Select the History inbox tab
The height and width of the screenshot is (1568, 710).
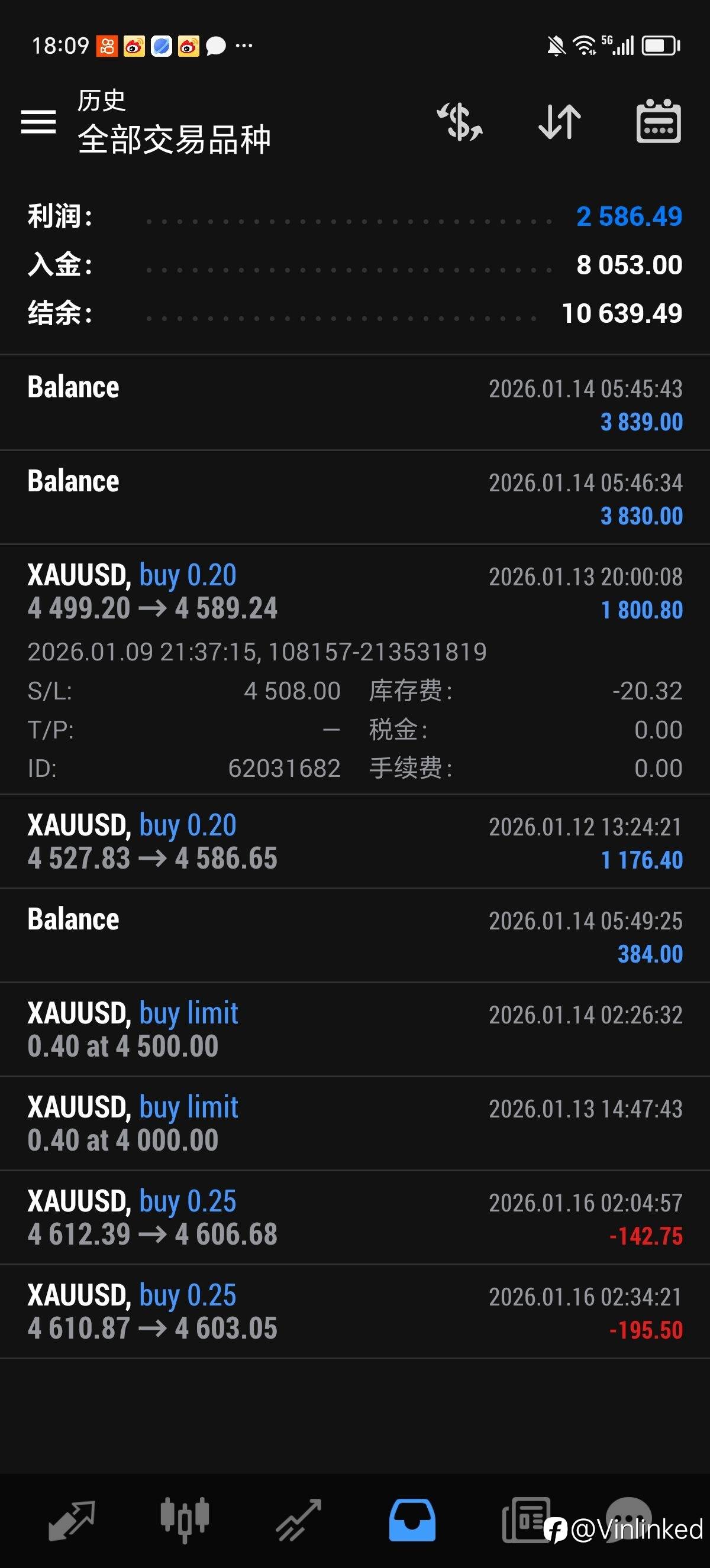412,1520
